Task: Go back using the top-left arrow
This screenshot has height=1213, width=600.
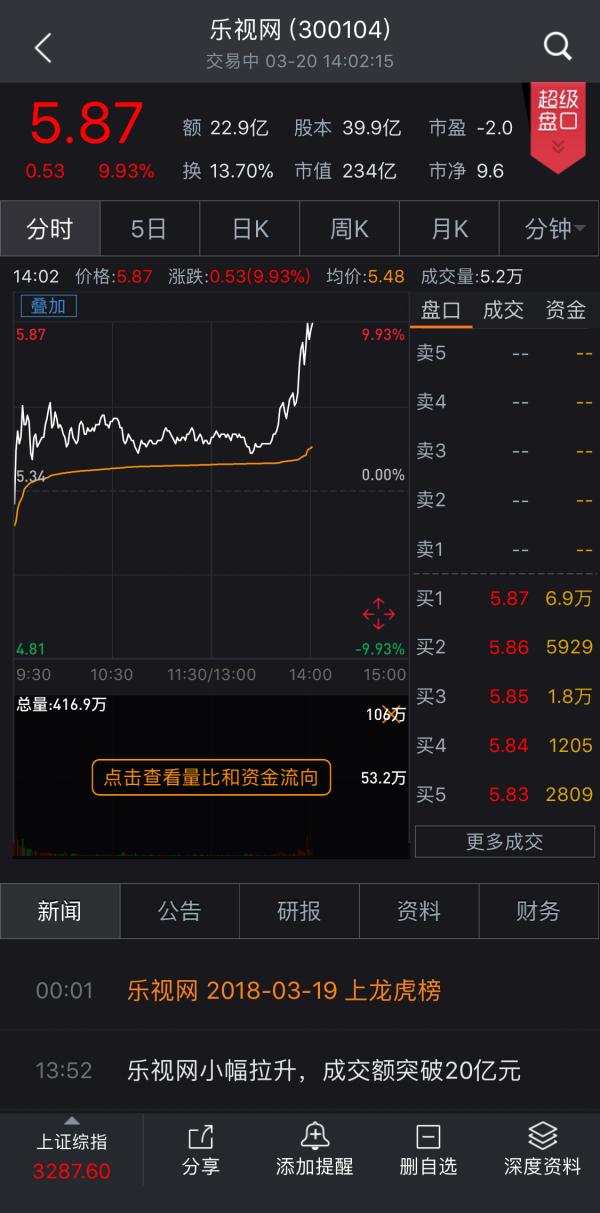Action: (42, 47)
